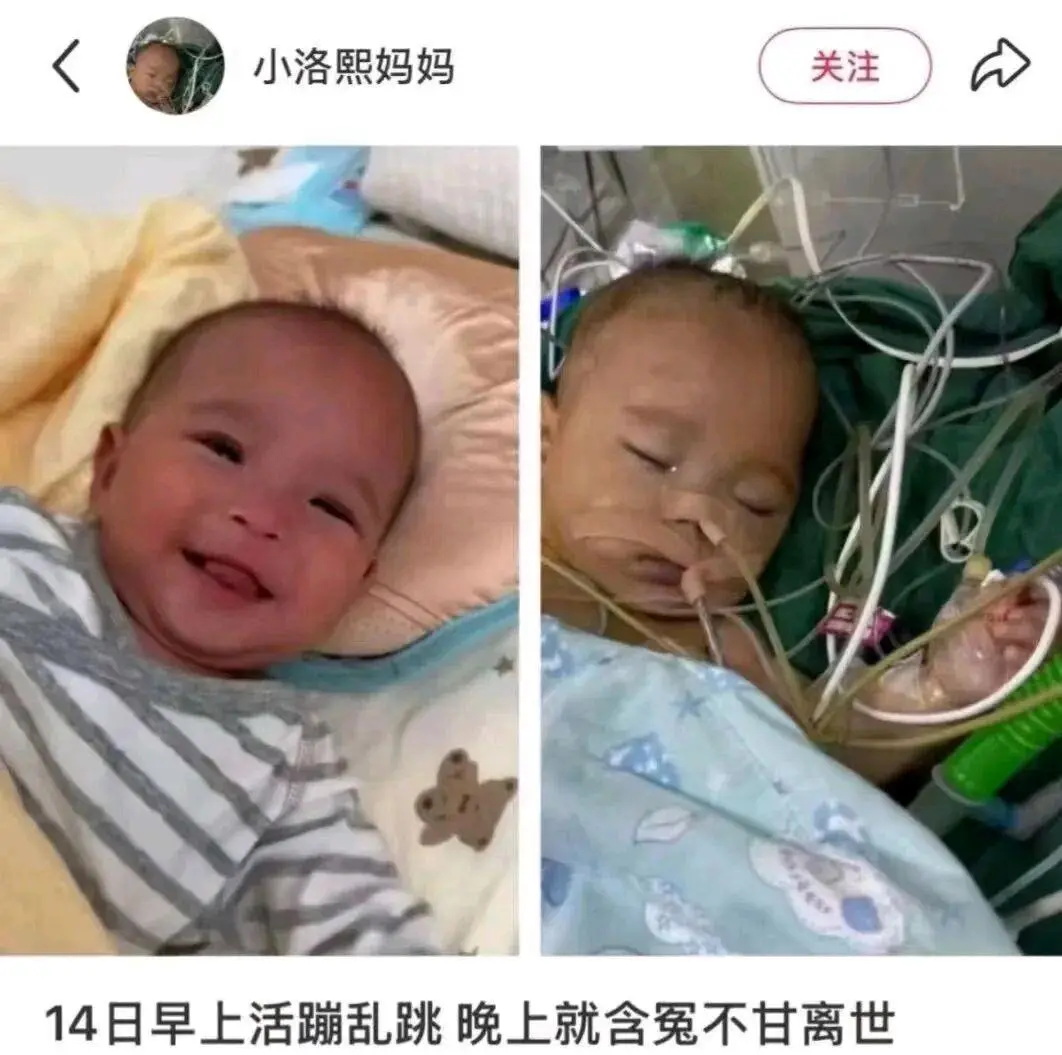This screenshot has height=1055, width=1062.
Task: Open the post's photo
Action: (530, 550)
